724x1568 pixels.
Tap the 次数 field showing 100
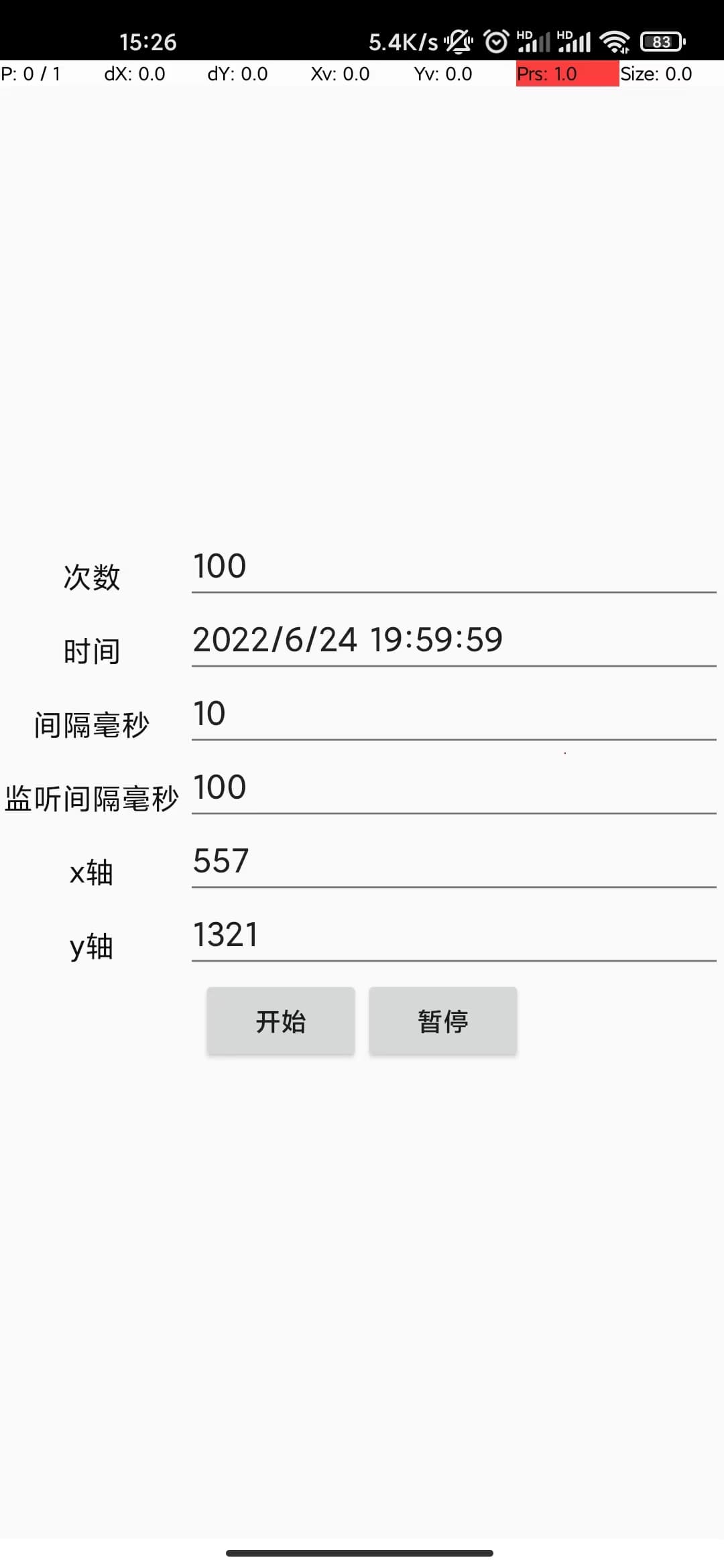[x=454, y=567]
